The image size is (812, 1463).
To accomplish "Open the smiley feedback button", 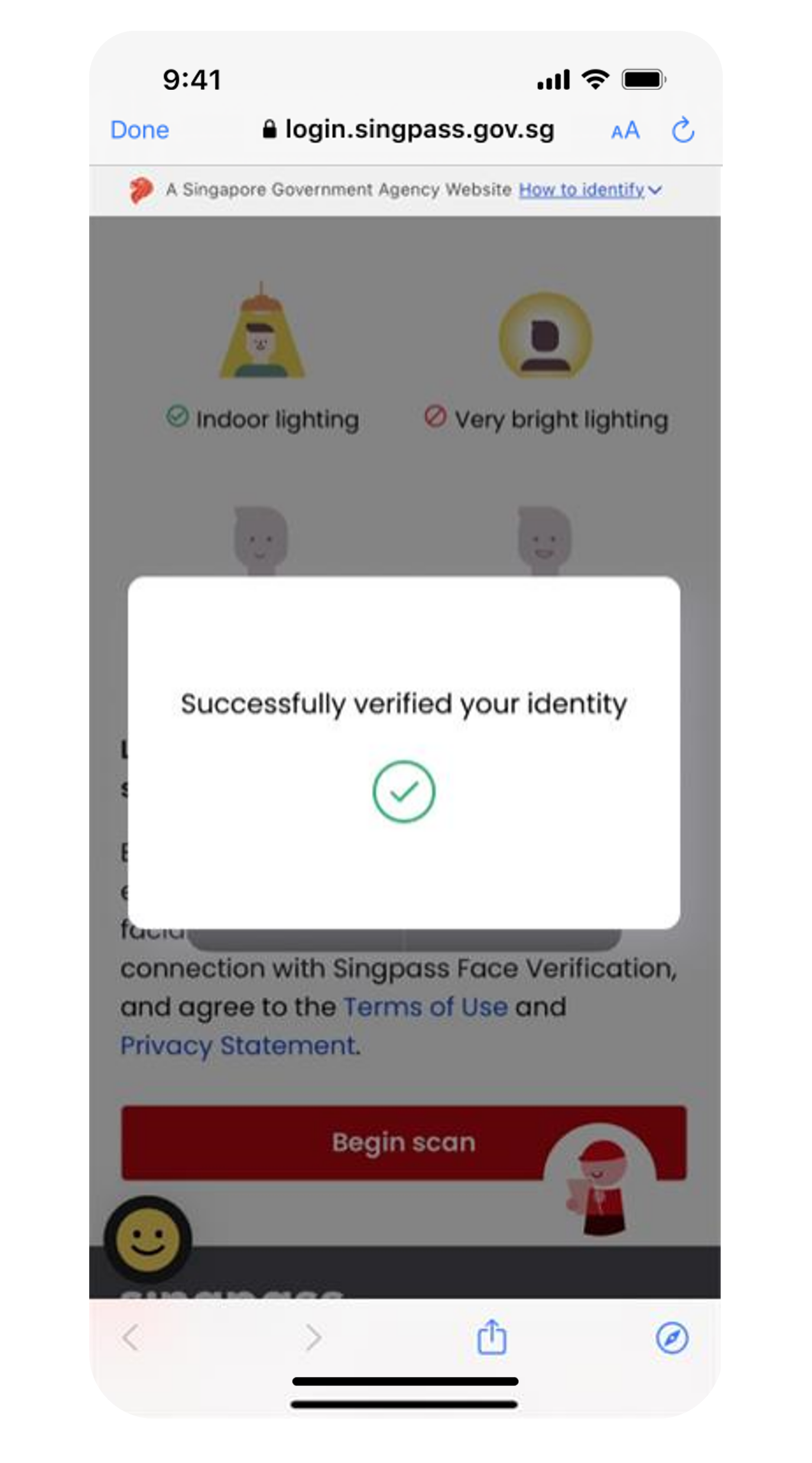I will [x=148, y=1239].
